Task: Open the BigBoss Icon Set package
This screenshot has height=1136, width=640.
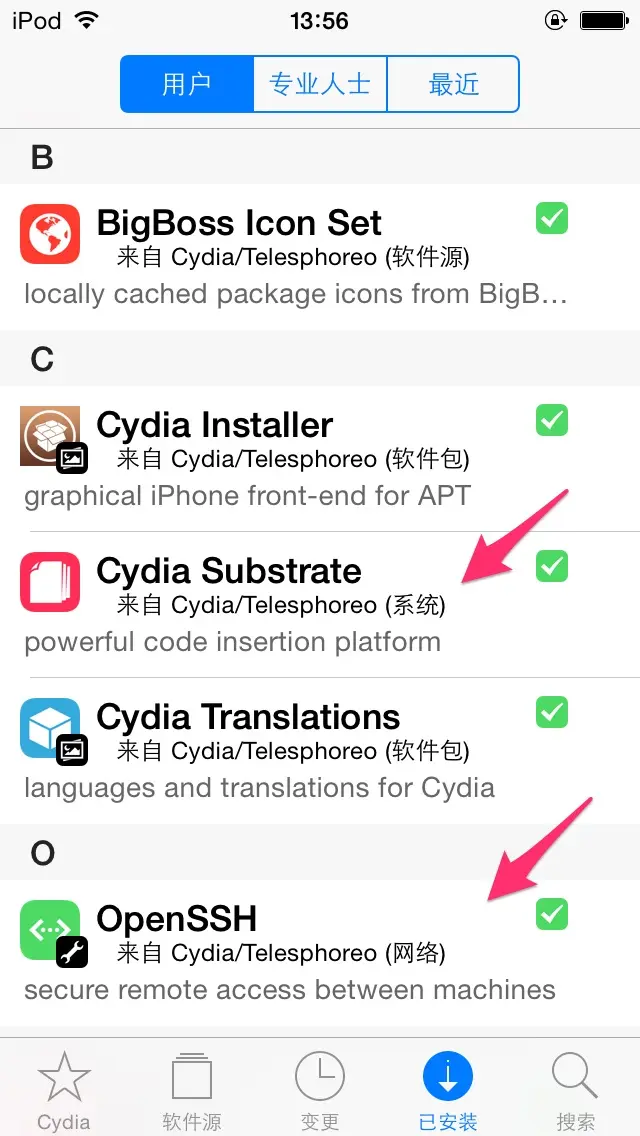Action: pos(320,257)
